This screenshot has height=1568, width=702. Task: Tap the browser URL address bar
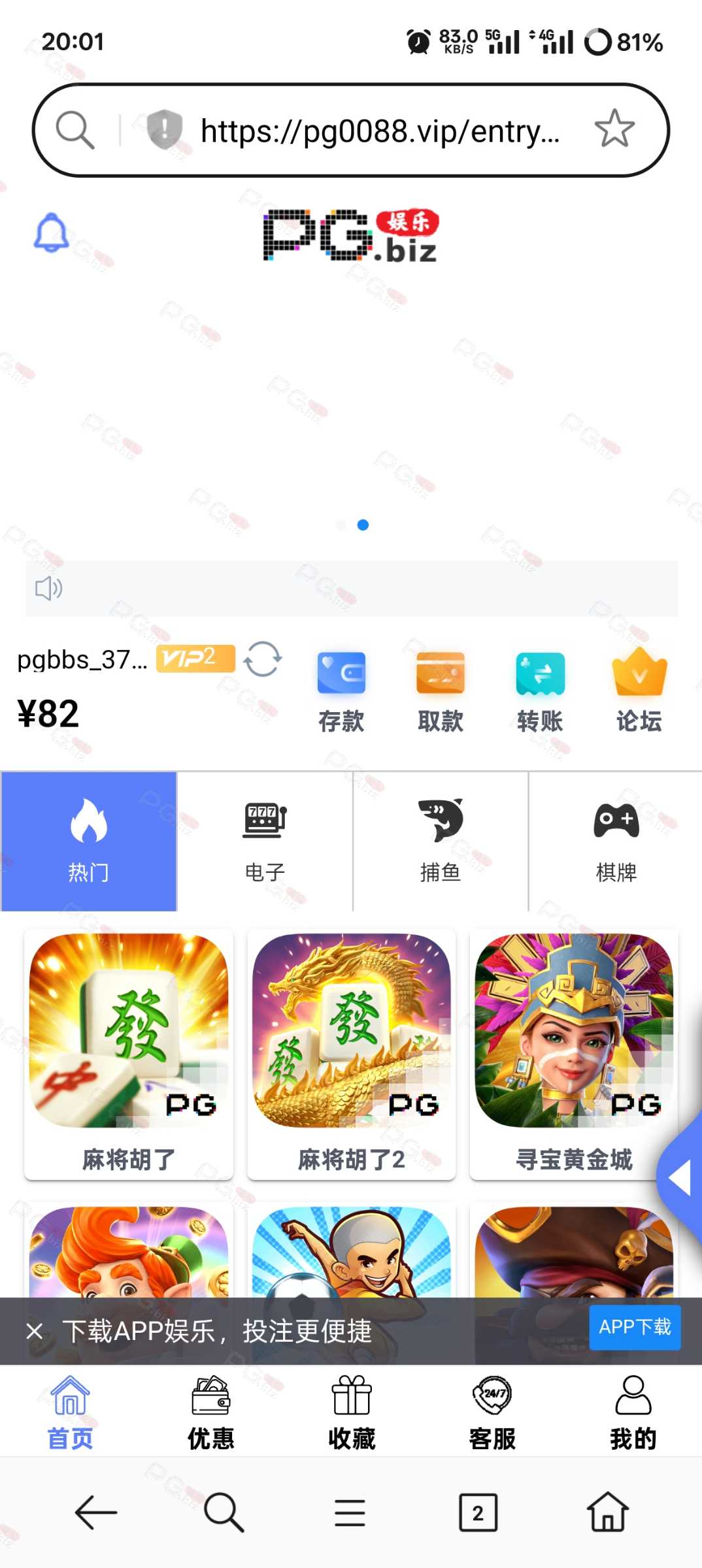tap(379, 131)
